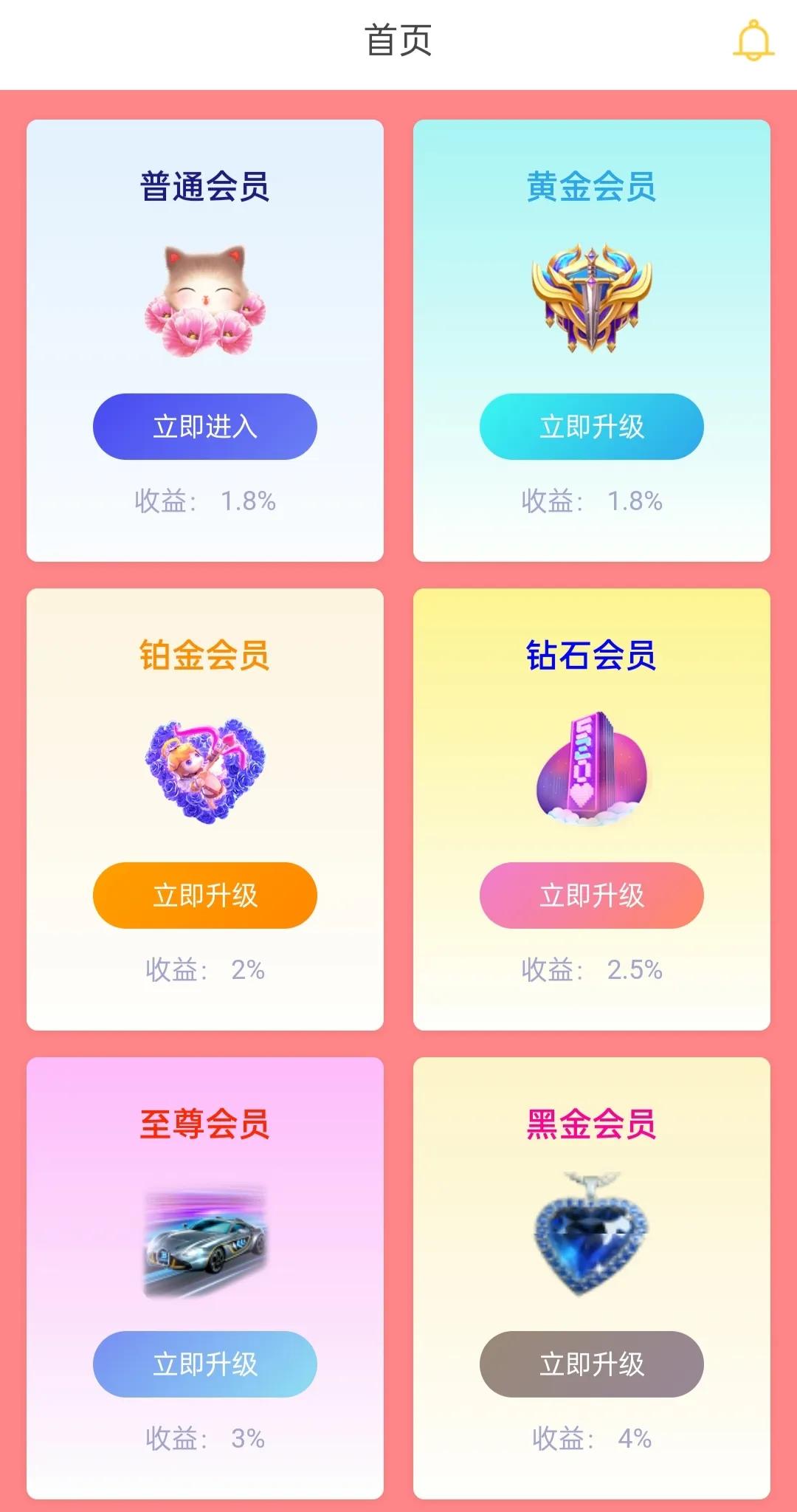Click 立即进入 on the 普通会员 card
The image size is (797, 1512).
coord(205,427)
